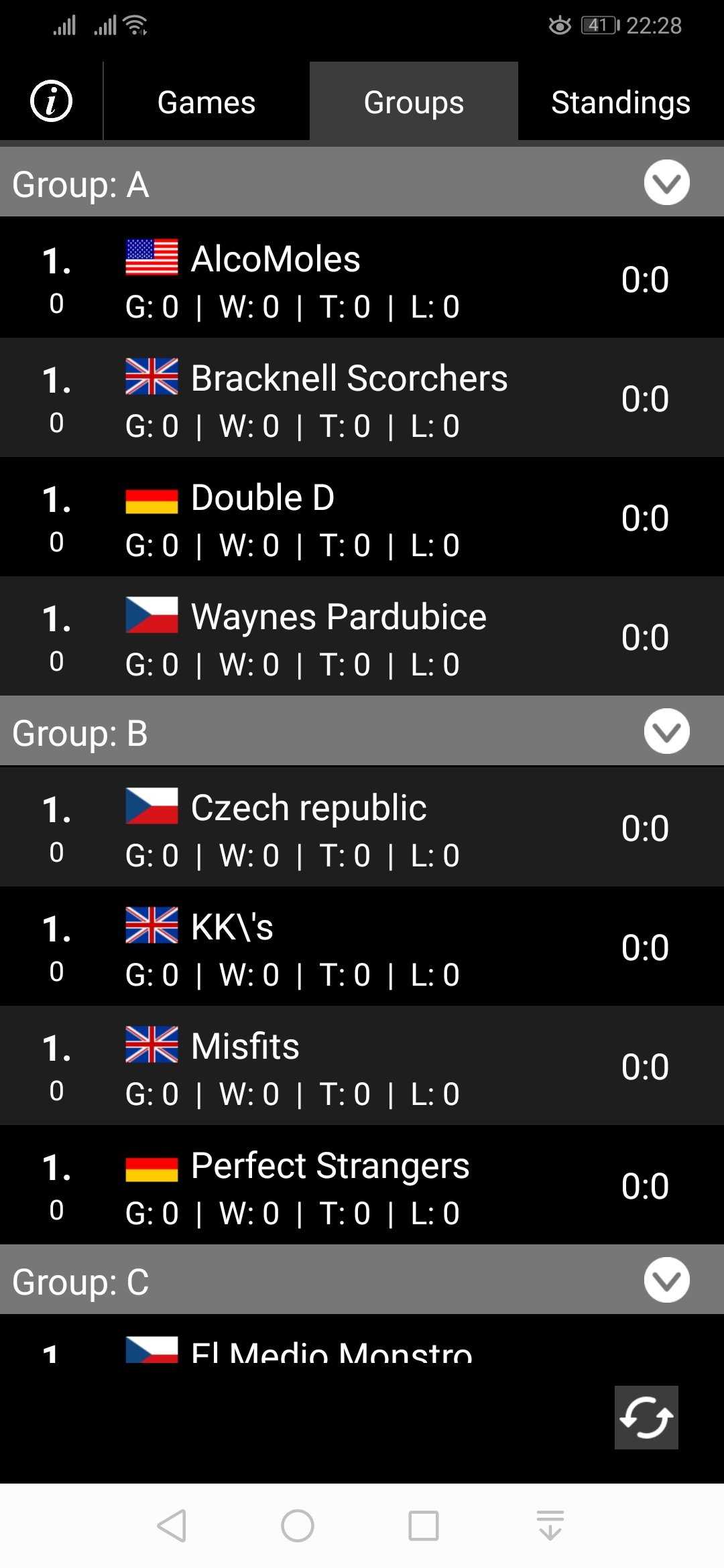Screen dimensions: 724x1568
Task: Select the Groups tab
Action: [x=414, y=103]
